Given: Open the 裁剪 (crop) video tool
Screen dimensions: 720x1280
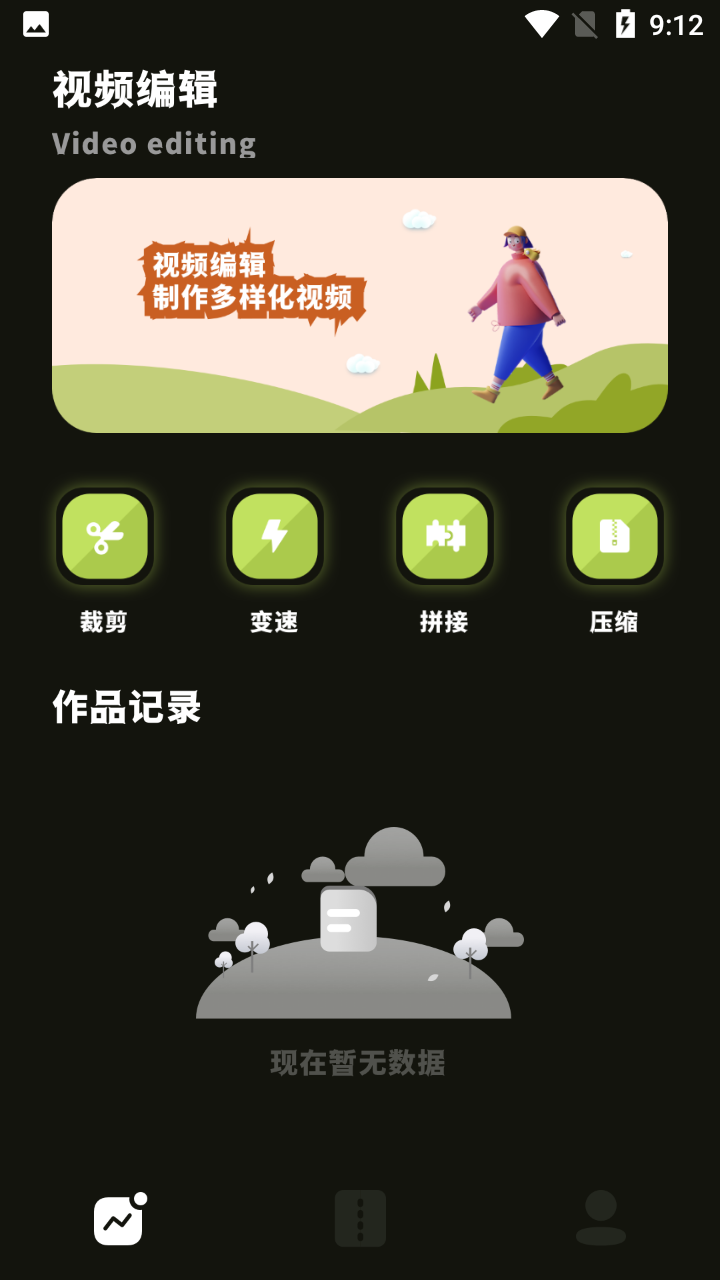Looking at the screenshot, I should [105, 536].
